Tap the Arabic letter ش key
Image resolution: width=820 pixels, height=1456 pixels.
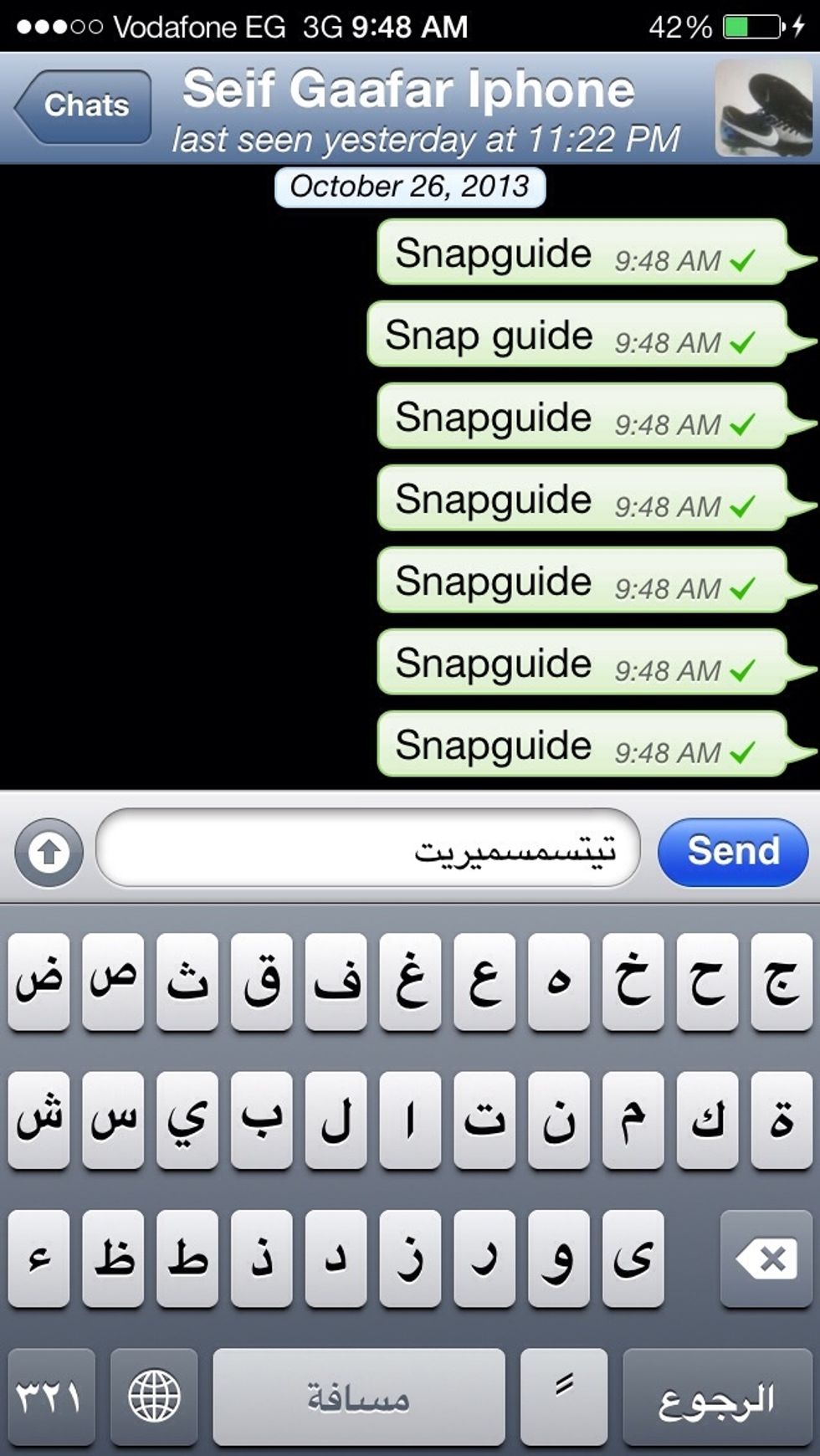38,1121
